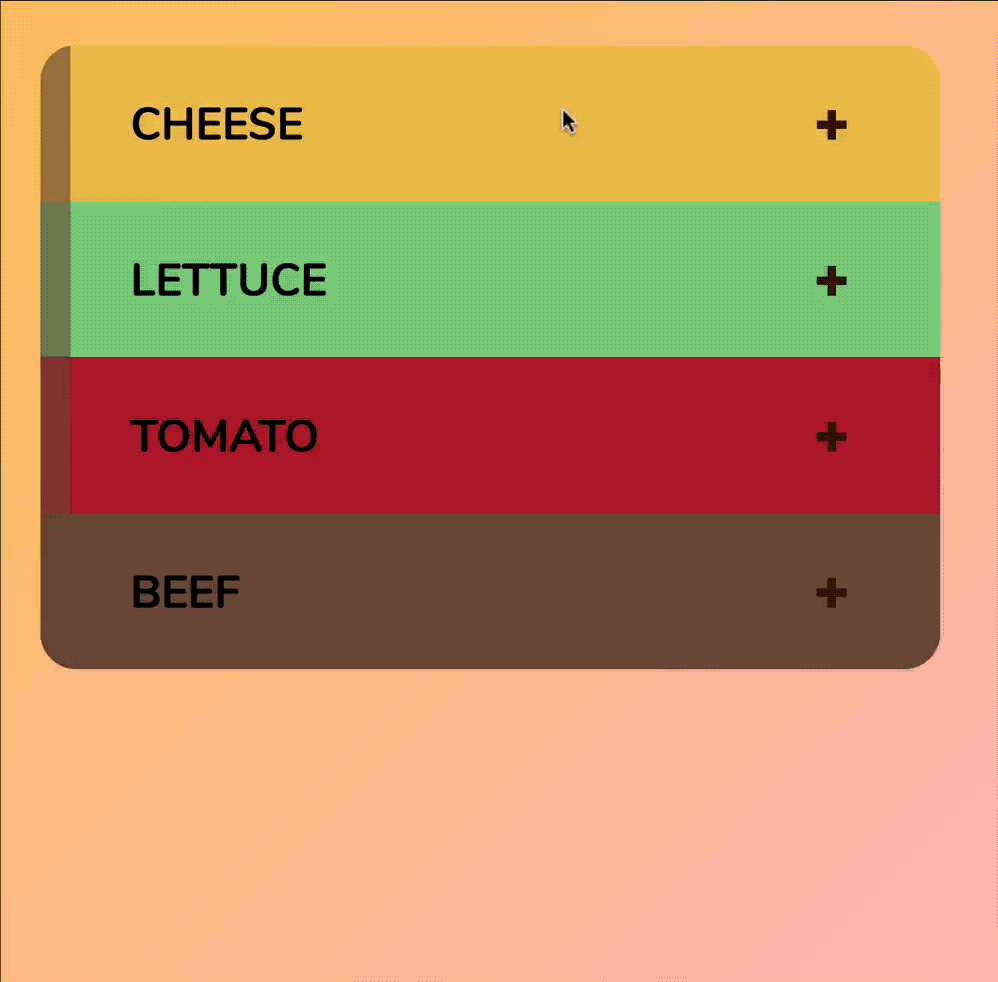Open the Lettuce section

coord(831,281)
